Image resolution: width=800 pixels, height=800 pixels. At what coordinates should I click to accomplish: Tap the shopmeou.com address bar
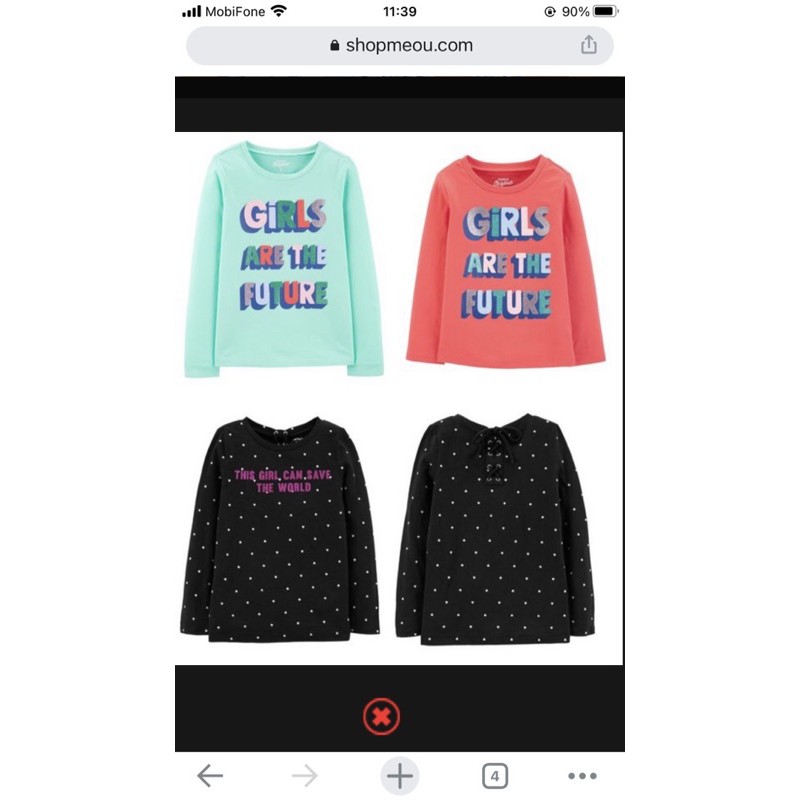[400, 45]
